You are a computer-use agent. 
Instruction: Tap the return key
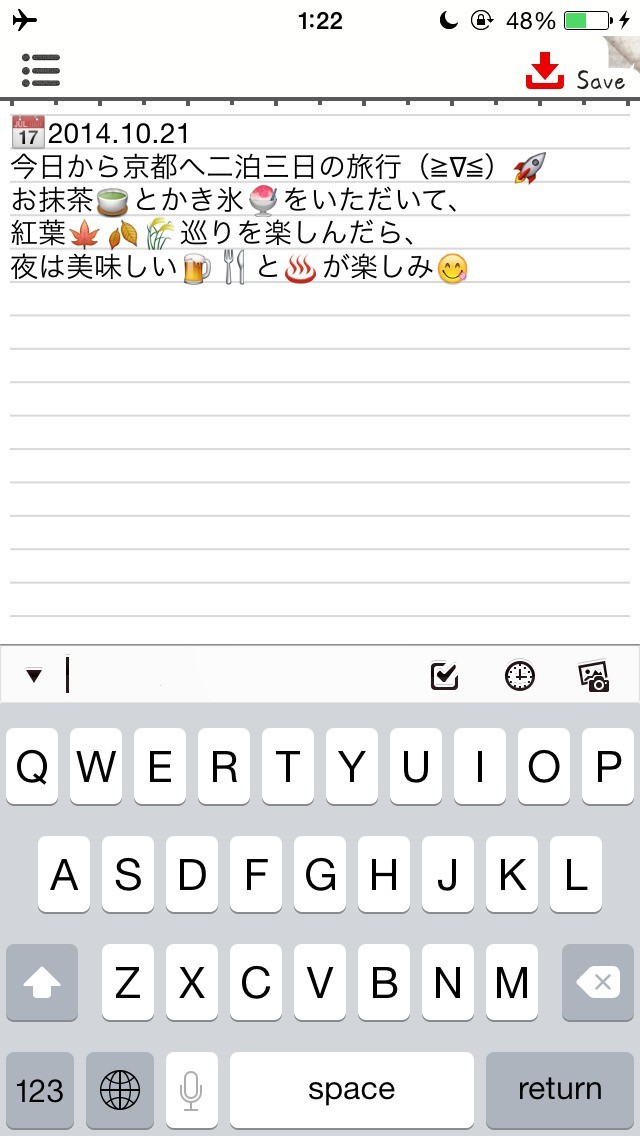pos(559,1089)
